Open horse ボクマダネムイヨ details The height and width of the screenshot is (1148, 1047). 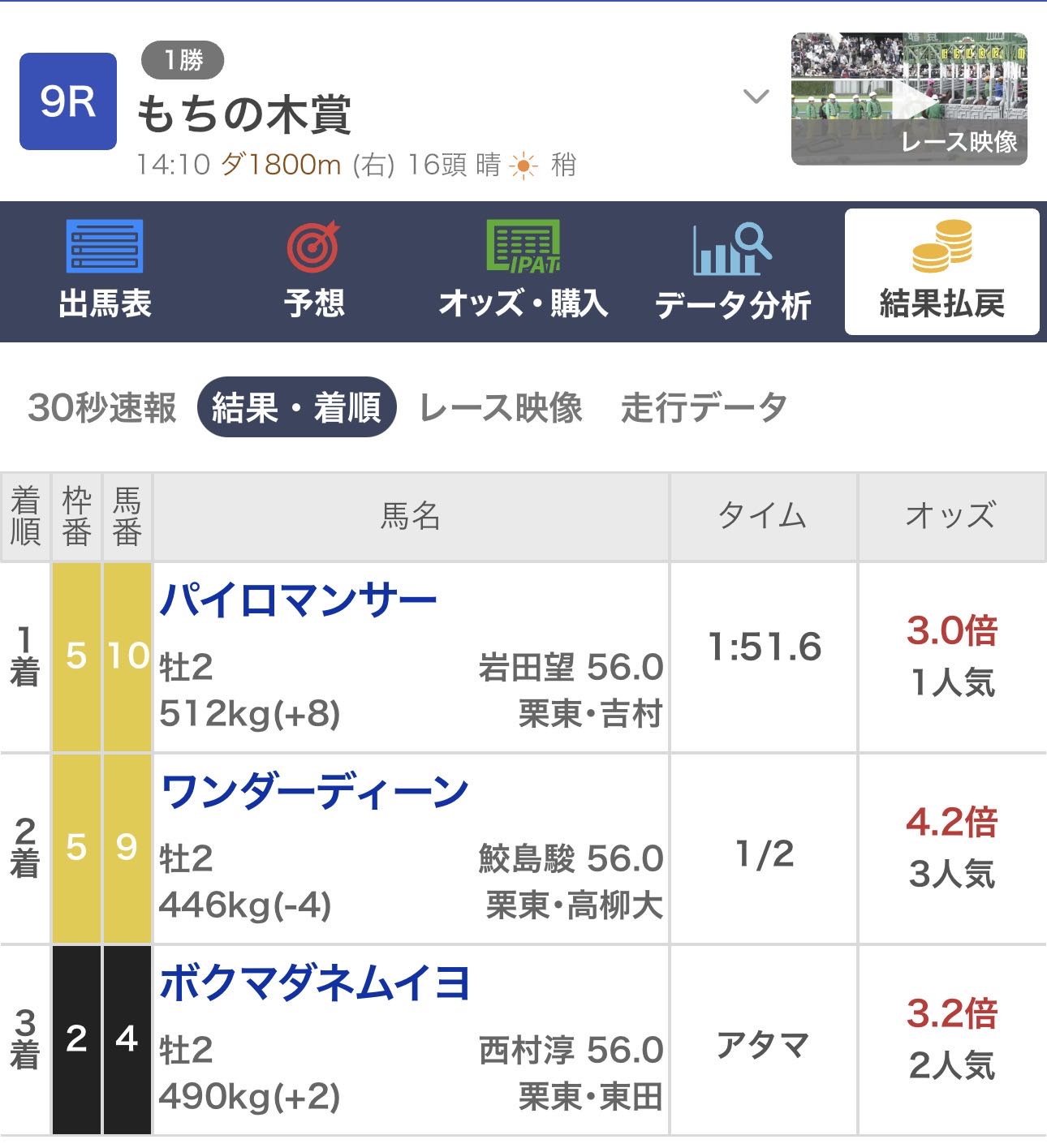tap(314, 984)
